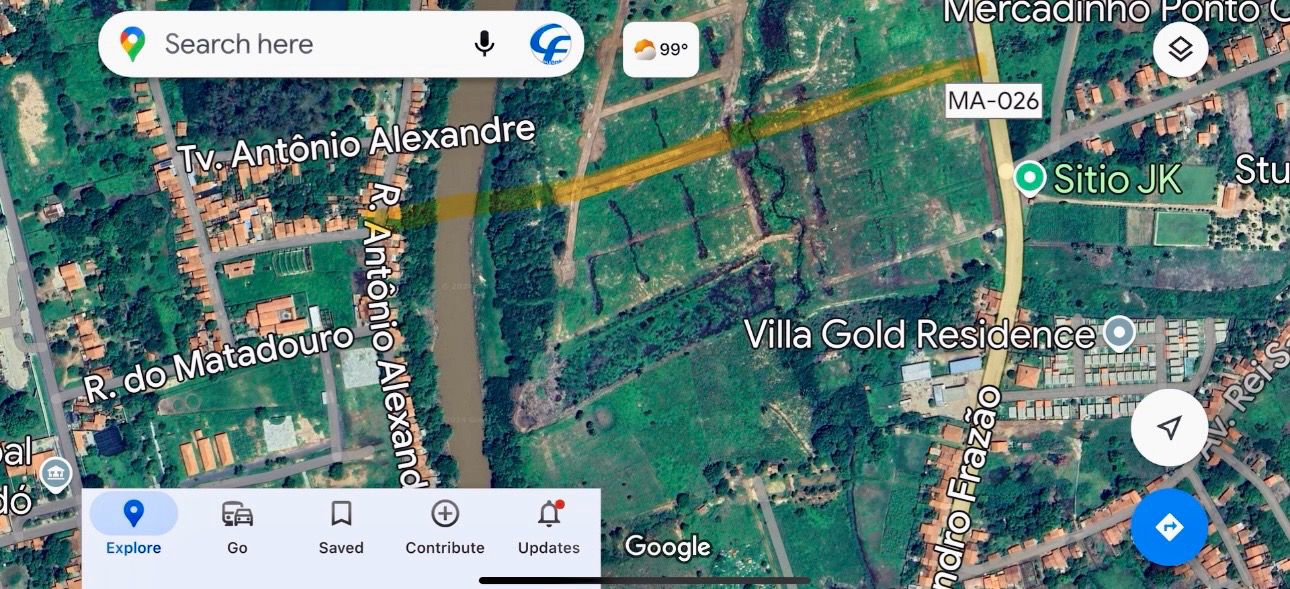The width and height of the screenshot is (1290, 589).
Task: Switch to the Explore tab
Action: 133,527
